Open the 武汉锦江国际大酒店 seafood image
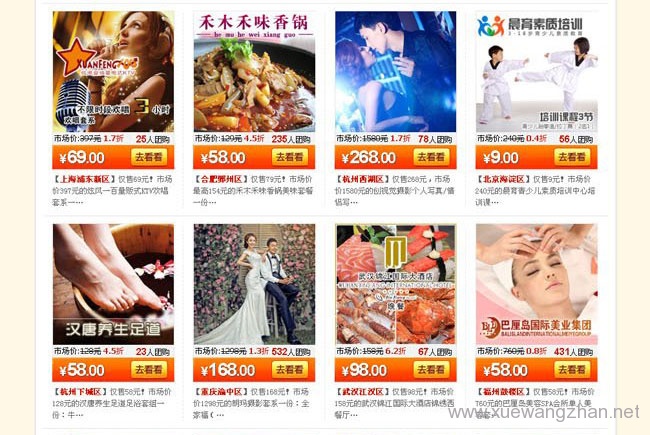650x435 pixels. pyautogui.click(x=396, y=284)
